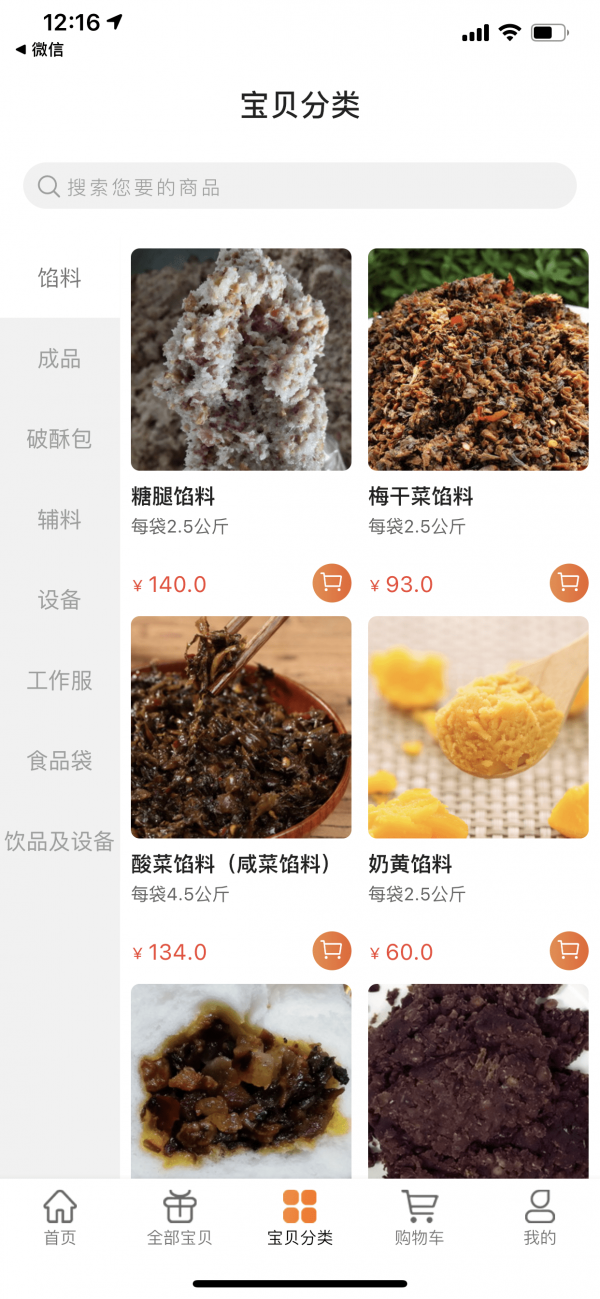
Task: Open the 购物车 tab
Action: point(419,1217)
